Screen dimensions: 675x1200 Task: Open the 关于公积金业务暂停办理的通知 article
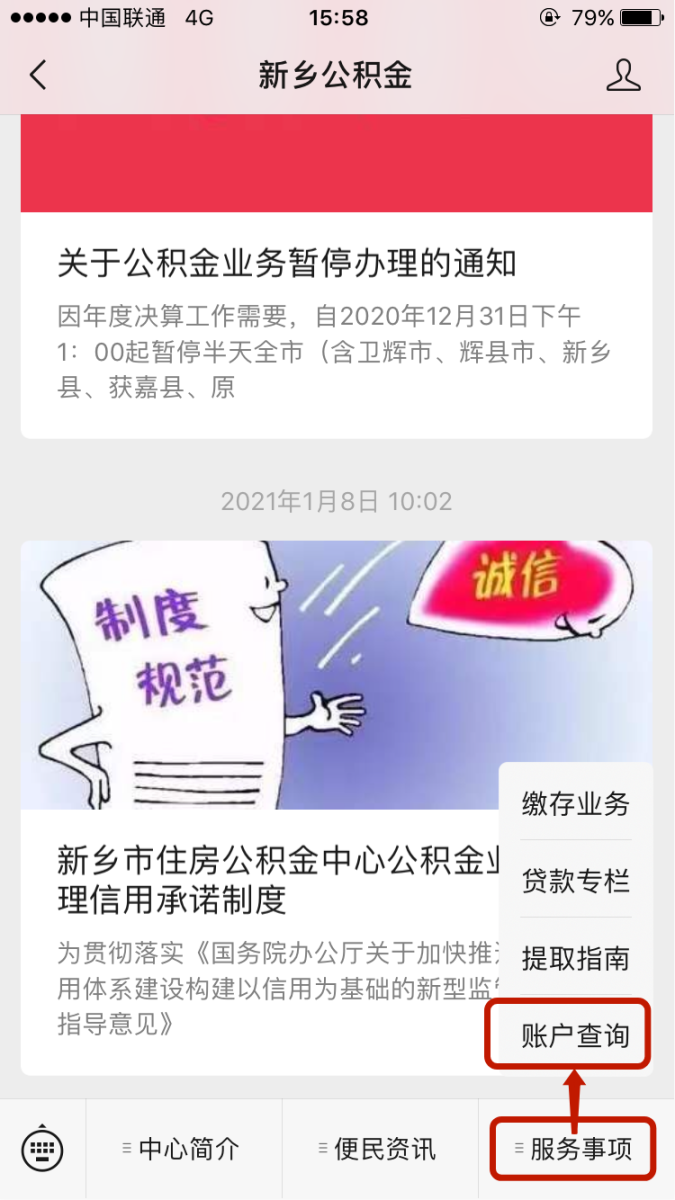point(287,264)
